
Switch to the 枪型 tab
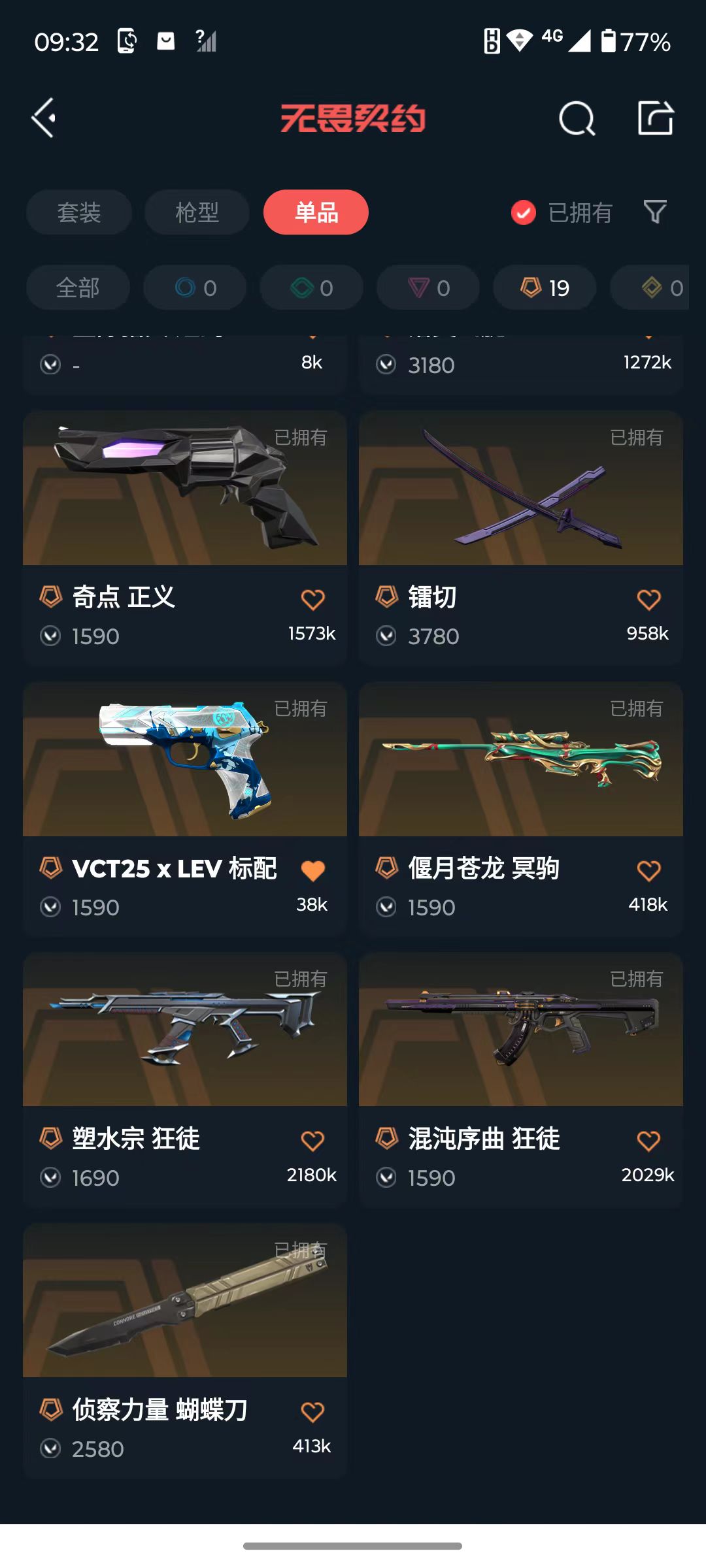tap(197, 212)
